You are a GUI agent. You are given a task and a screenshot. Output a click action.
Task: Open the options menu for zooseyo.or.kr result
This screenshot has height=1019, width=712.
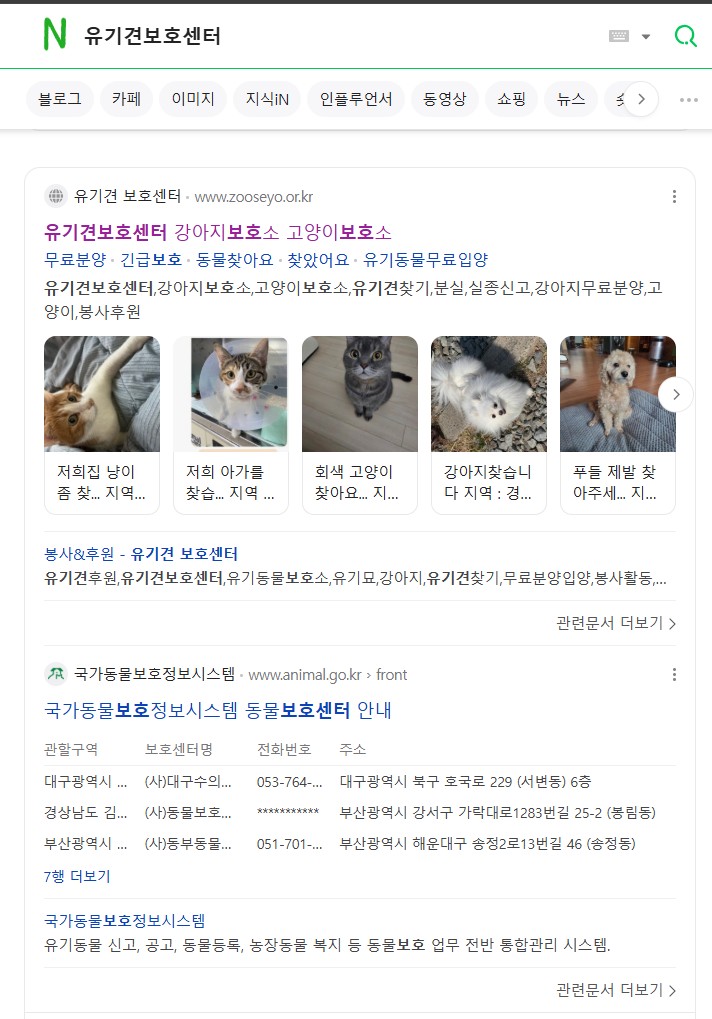pos(674,197)
